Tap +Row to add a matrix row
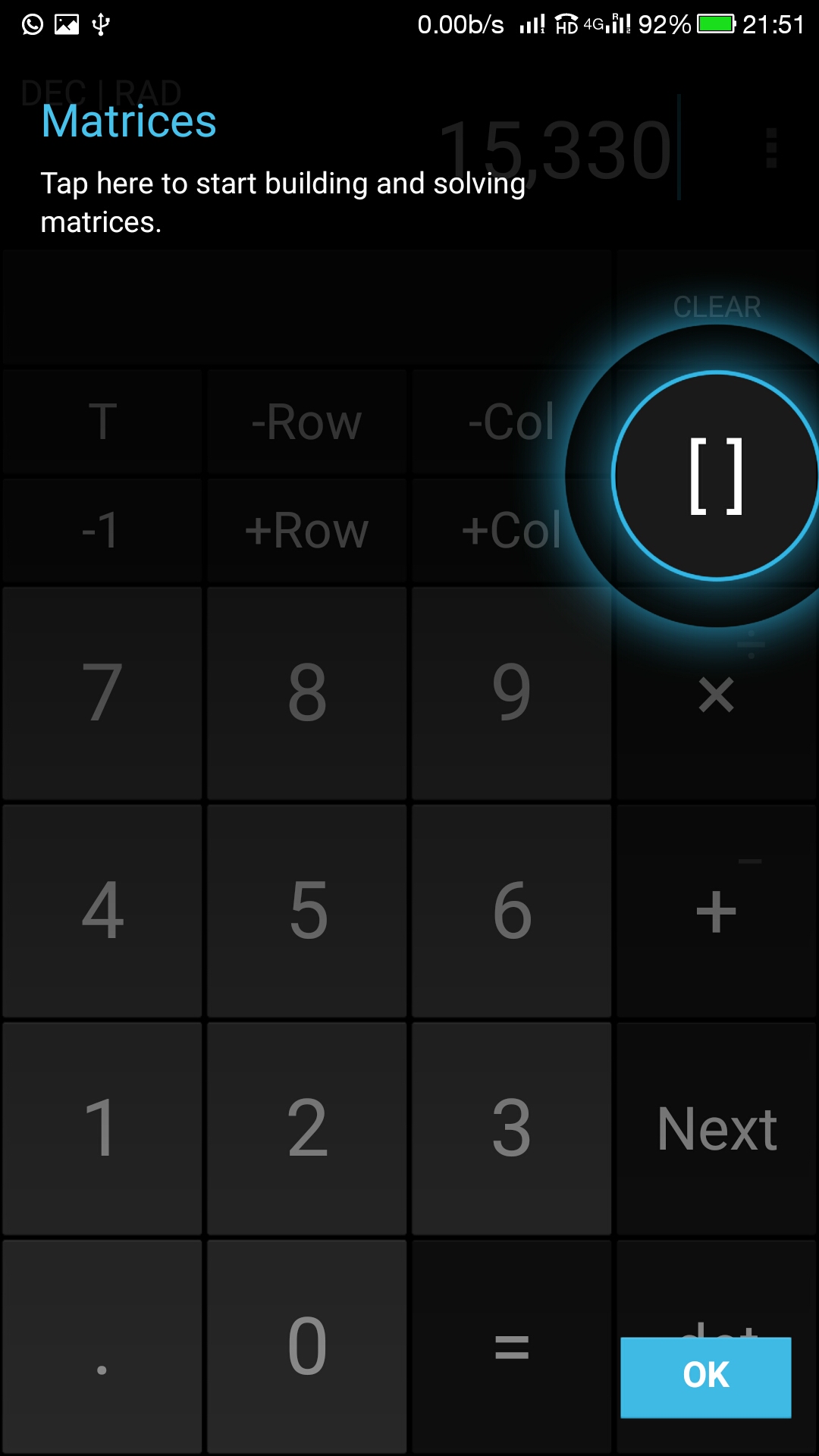 [306, 530]
